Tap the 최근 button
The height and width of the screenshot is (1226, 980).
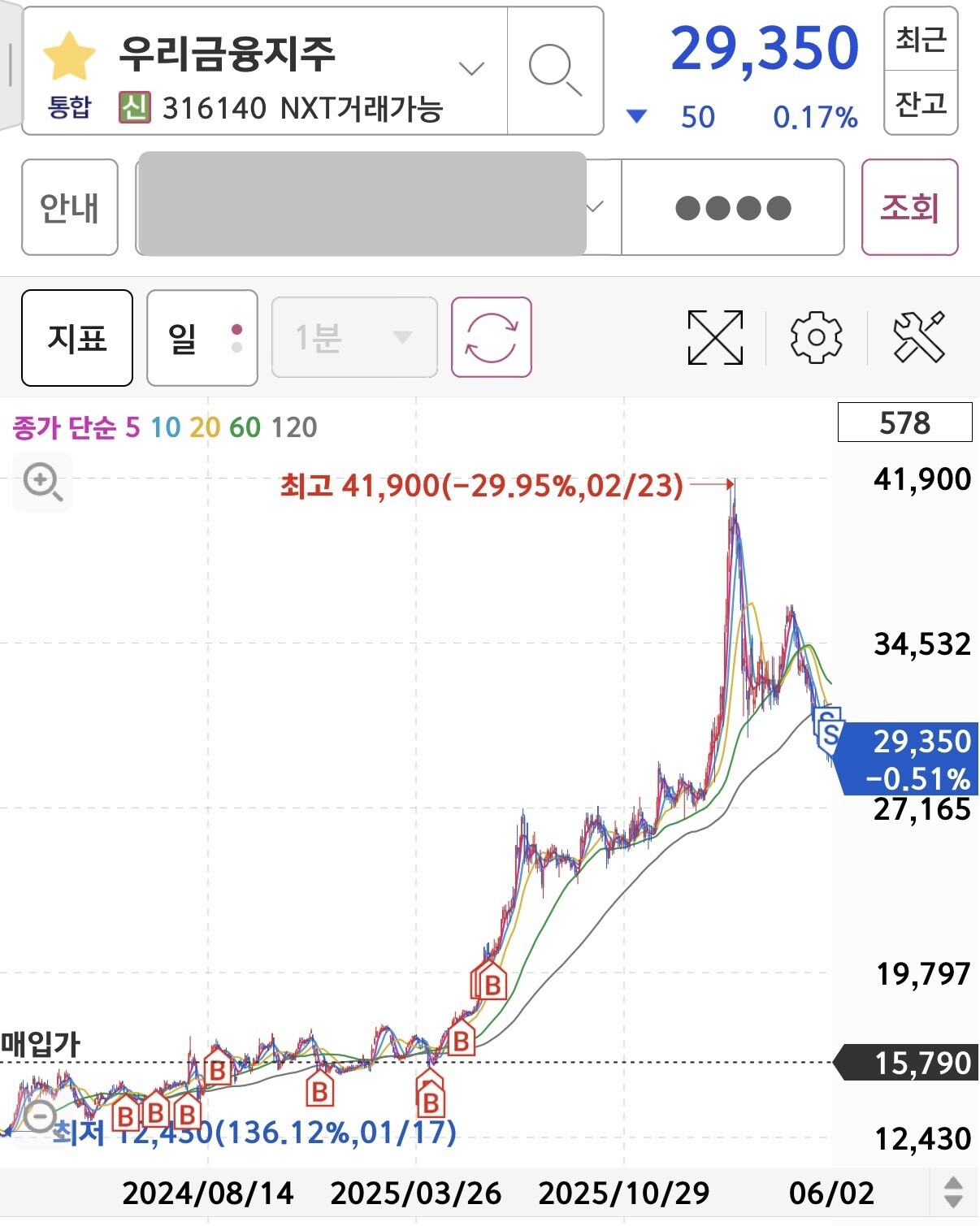(x=921, y=39)
